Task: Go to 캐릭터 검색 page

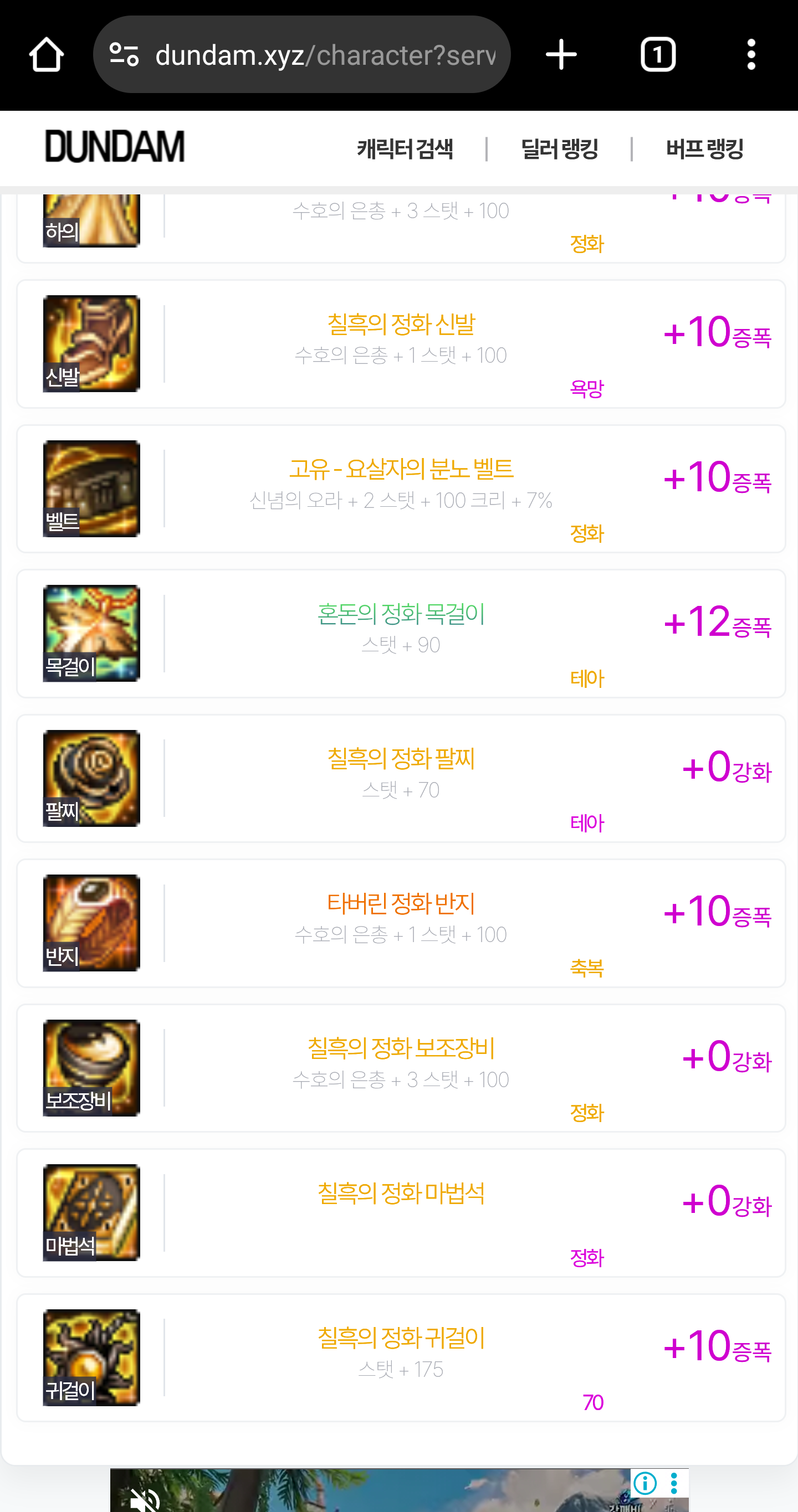Action: point(405,149)
